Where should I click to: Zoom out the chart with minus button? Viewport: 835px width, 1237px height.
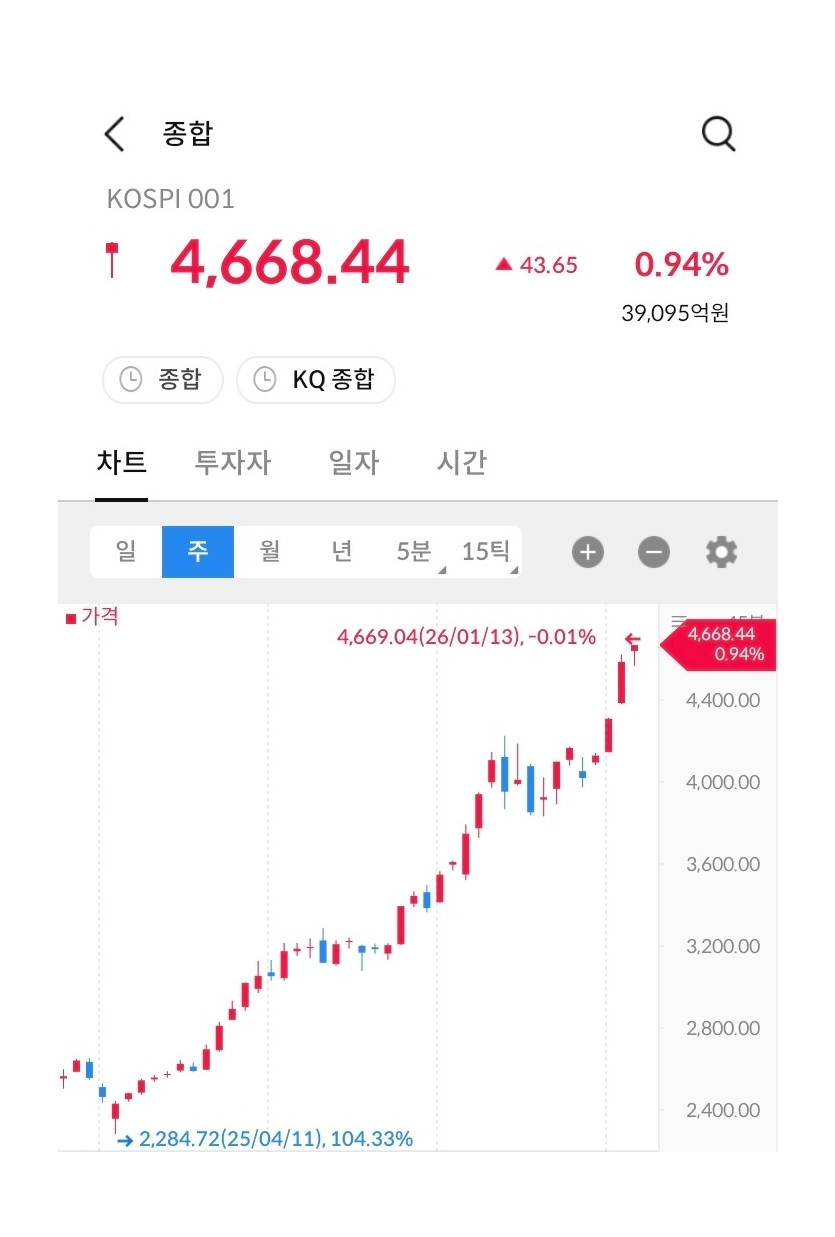[x=654, y=552]
